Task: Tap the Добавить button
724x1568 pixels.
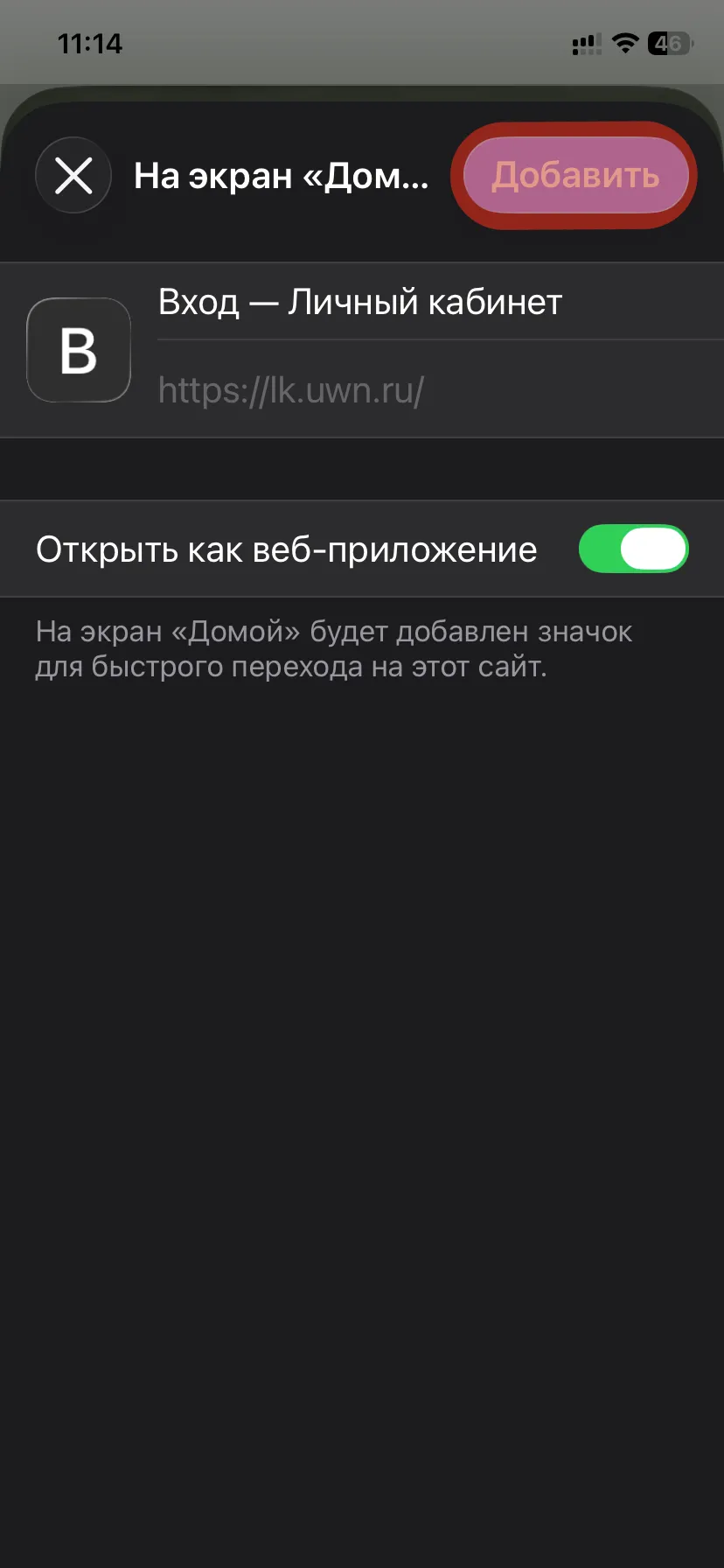Action: pyautogui.click(x=574, y=175)
